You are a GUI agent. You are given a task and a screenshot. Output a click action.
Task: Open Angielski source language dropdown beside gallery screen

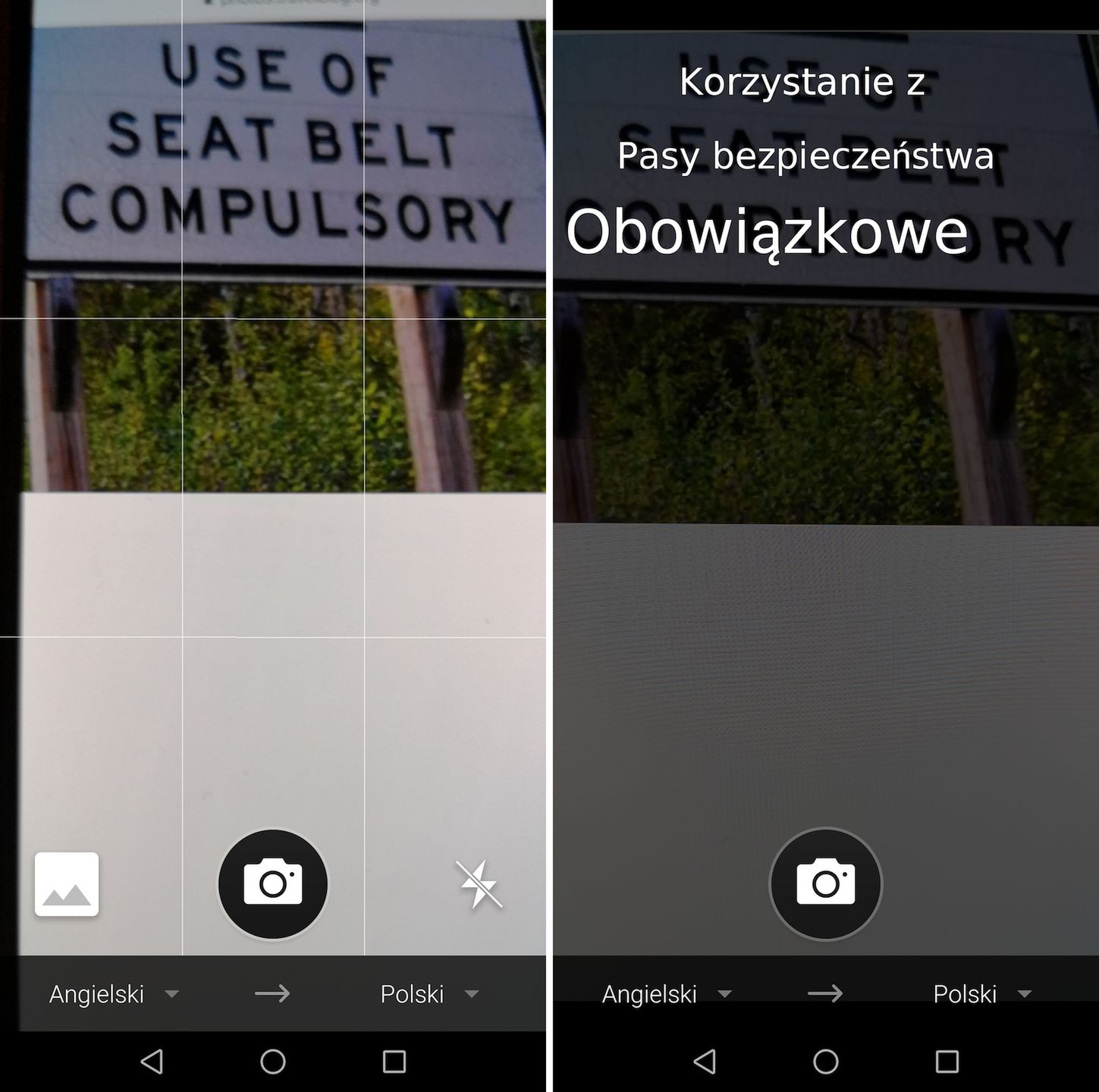point(114,994)
